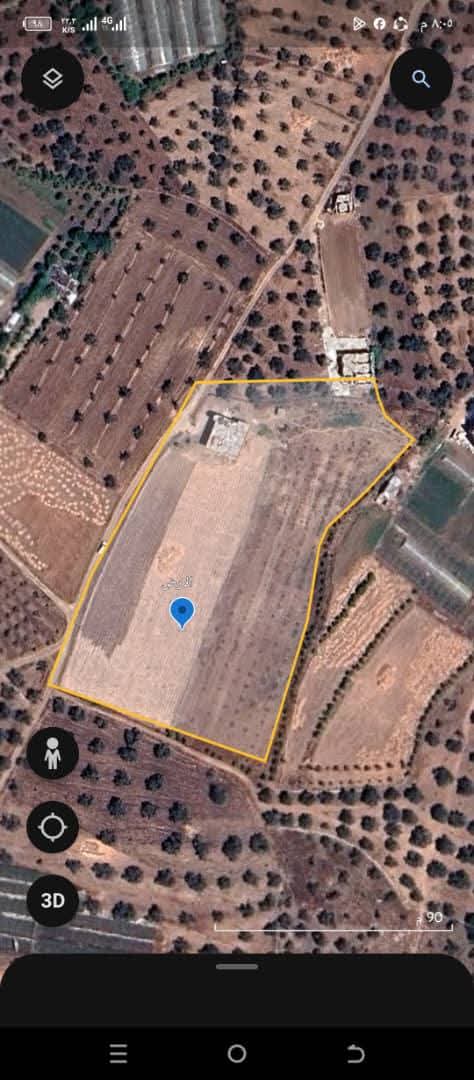Select the blue placemark pin

[182, 613]
